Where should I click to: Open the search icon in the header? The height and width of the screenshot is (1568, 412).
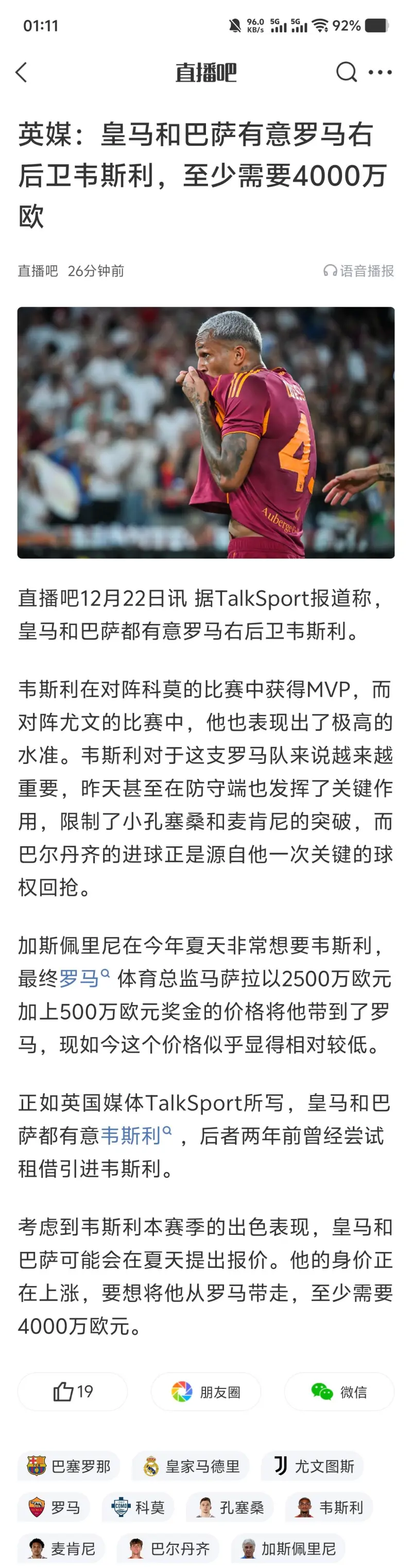pyautogui.click(x=346, y=73)
